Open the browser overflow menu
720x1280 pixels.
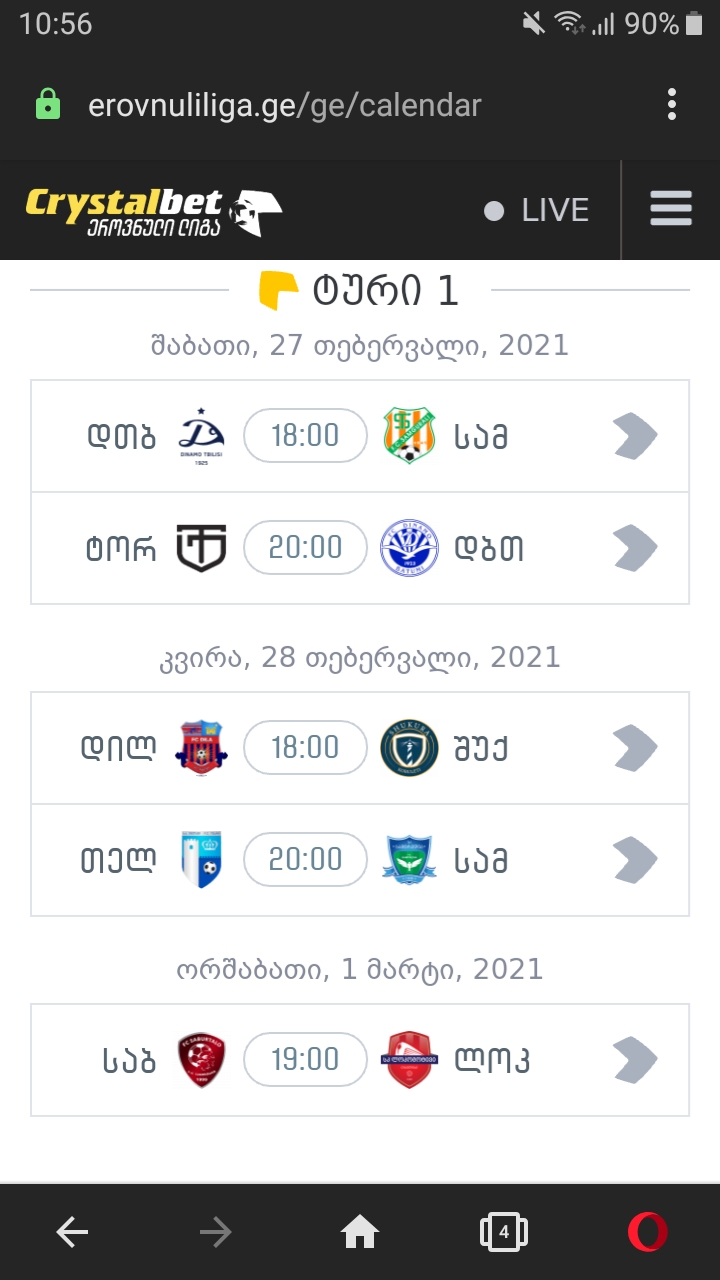(x=672, y=104)
